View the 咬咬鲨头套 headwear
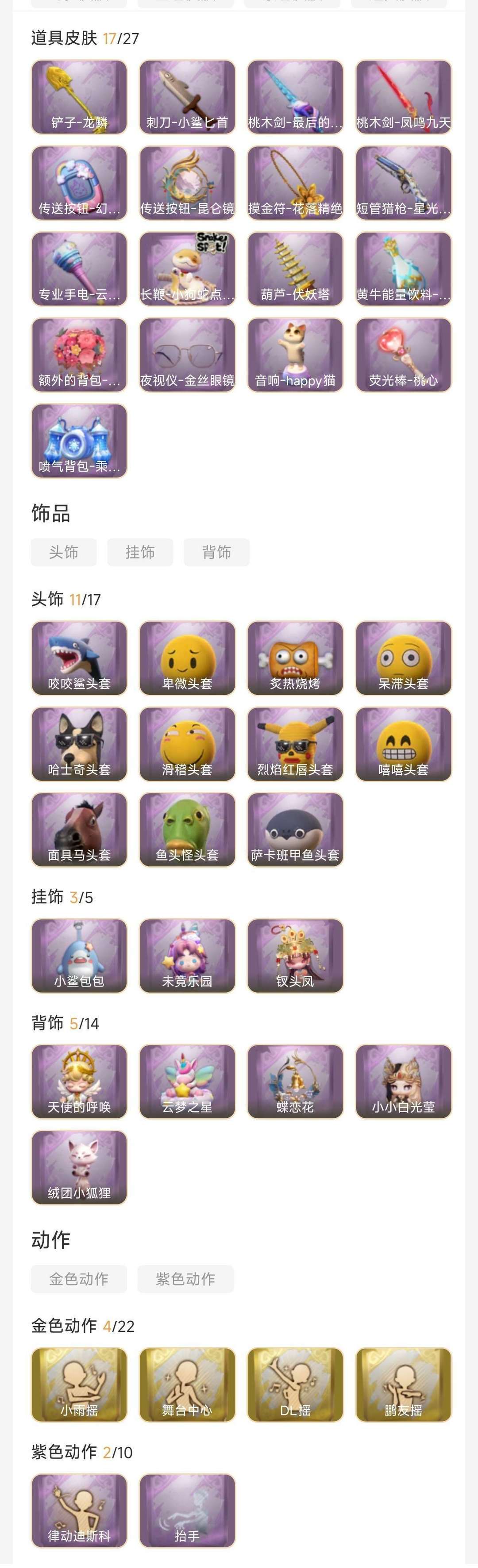The width and height of the screenshot is (478, 1568). (x=79, y=658)
